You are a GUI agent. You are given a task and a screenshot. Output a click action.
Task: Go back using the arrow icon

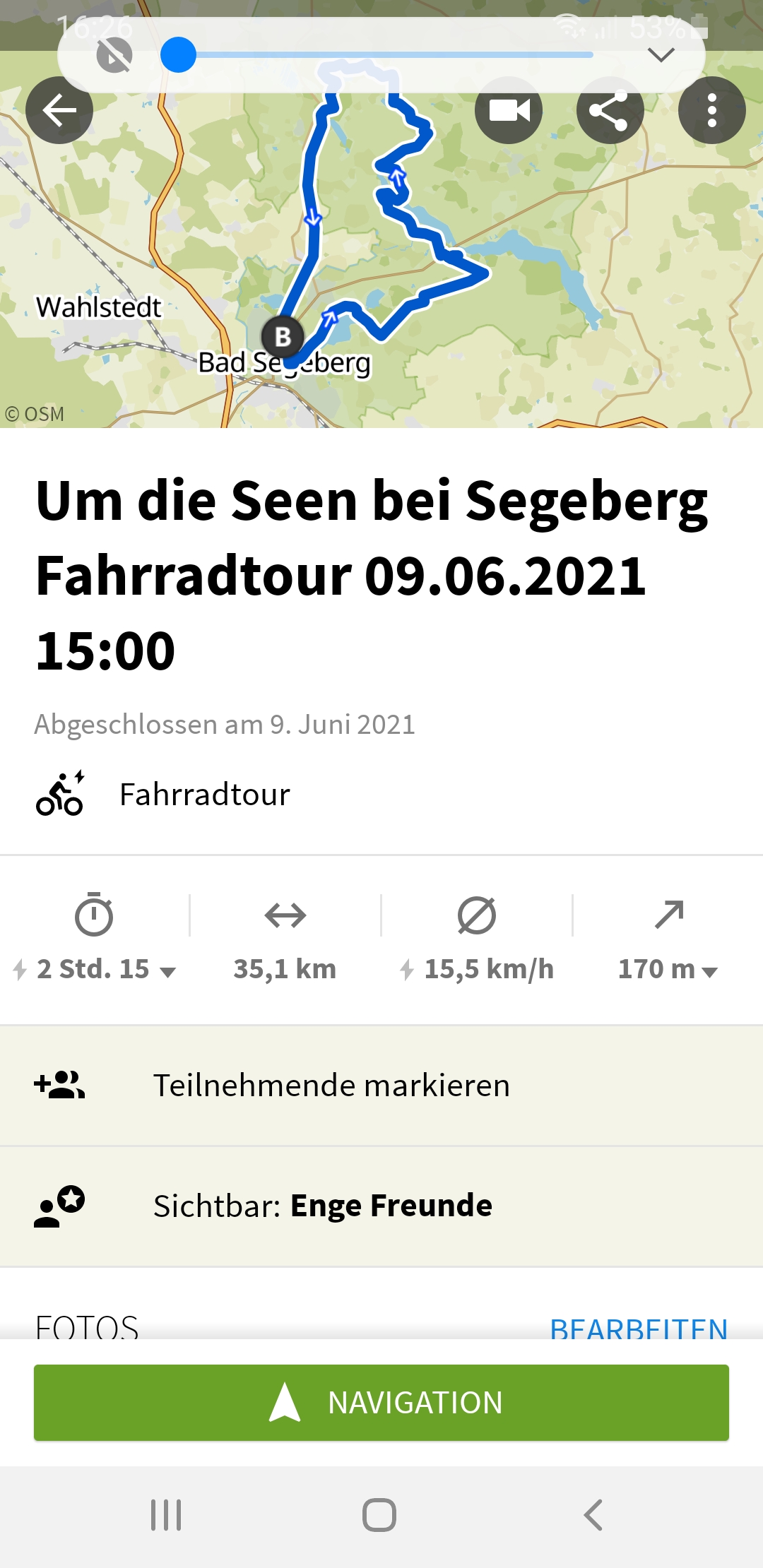59,111
